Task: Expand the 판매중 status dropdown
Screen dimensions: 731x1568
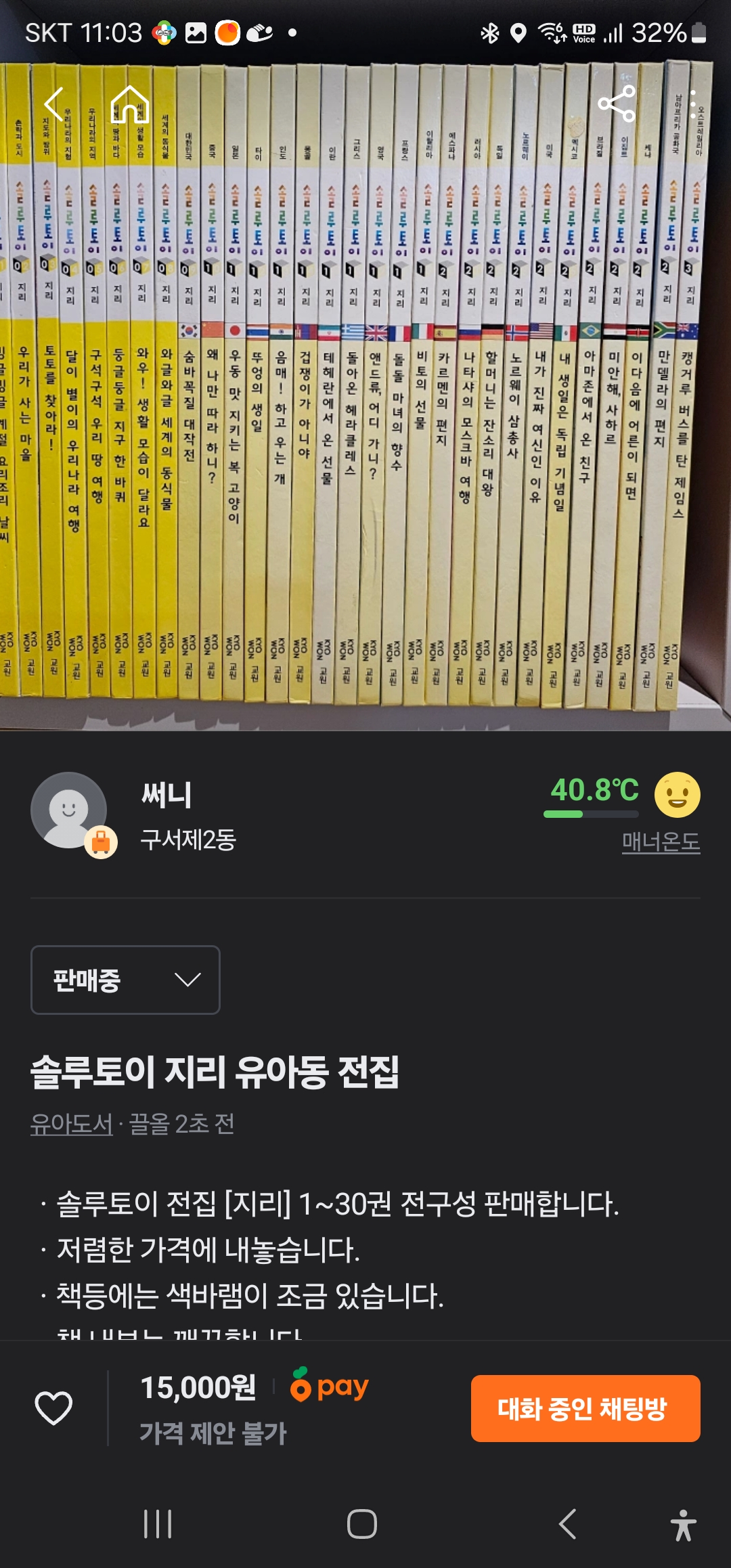Action: tap(125, 980)
